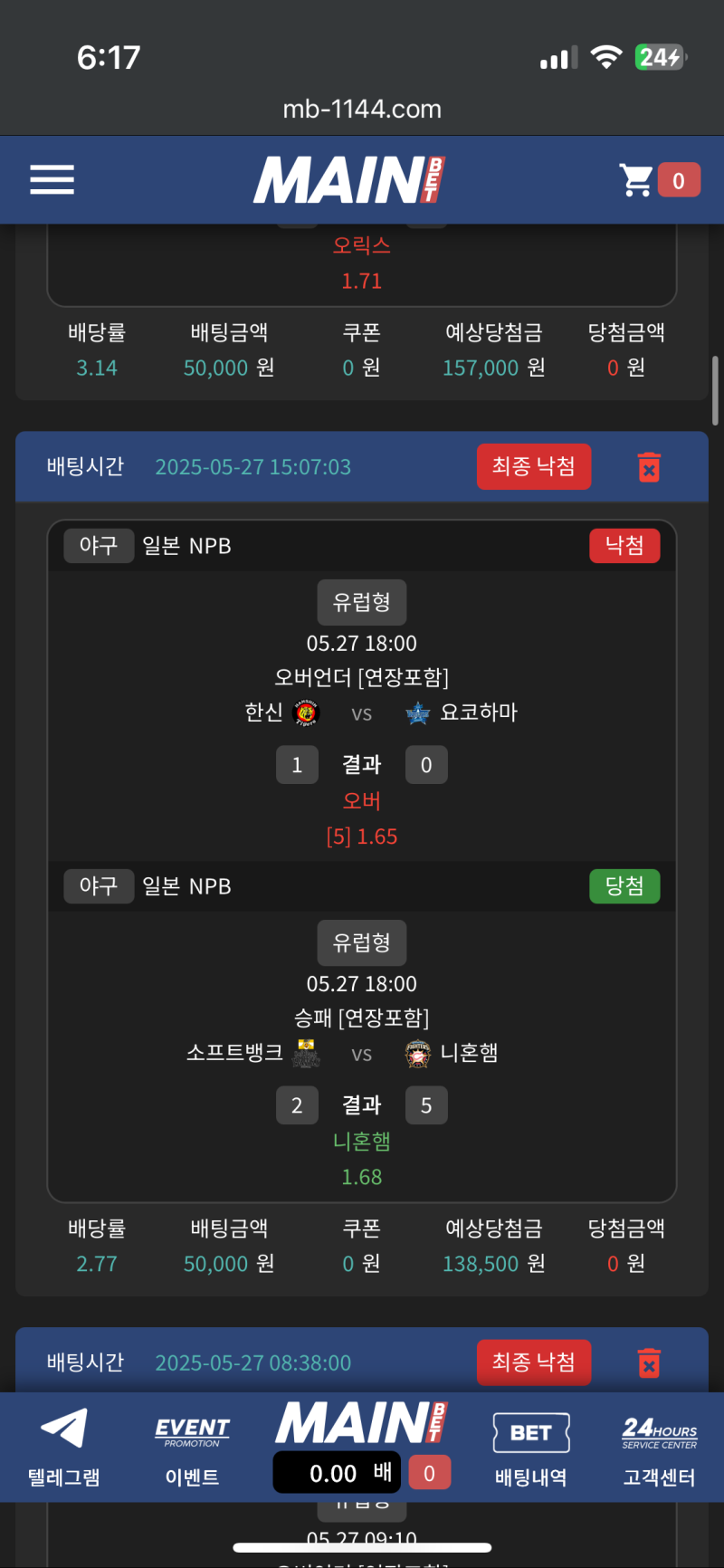The image size is (724, 1568).
Task: Delete the bet placed at 08:38:00
Action: (x=649, y=1362)
